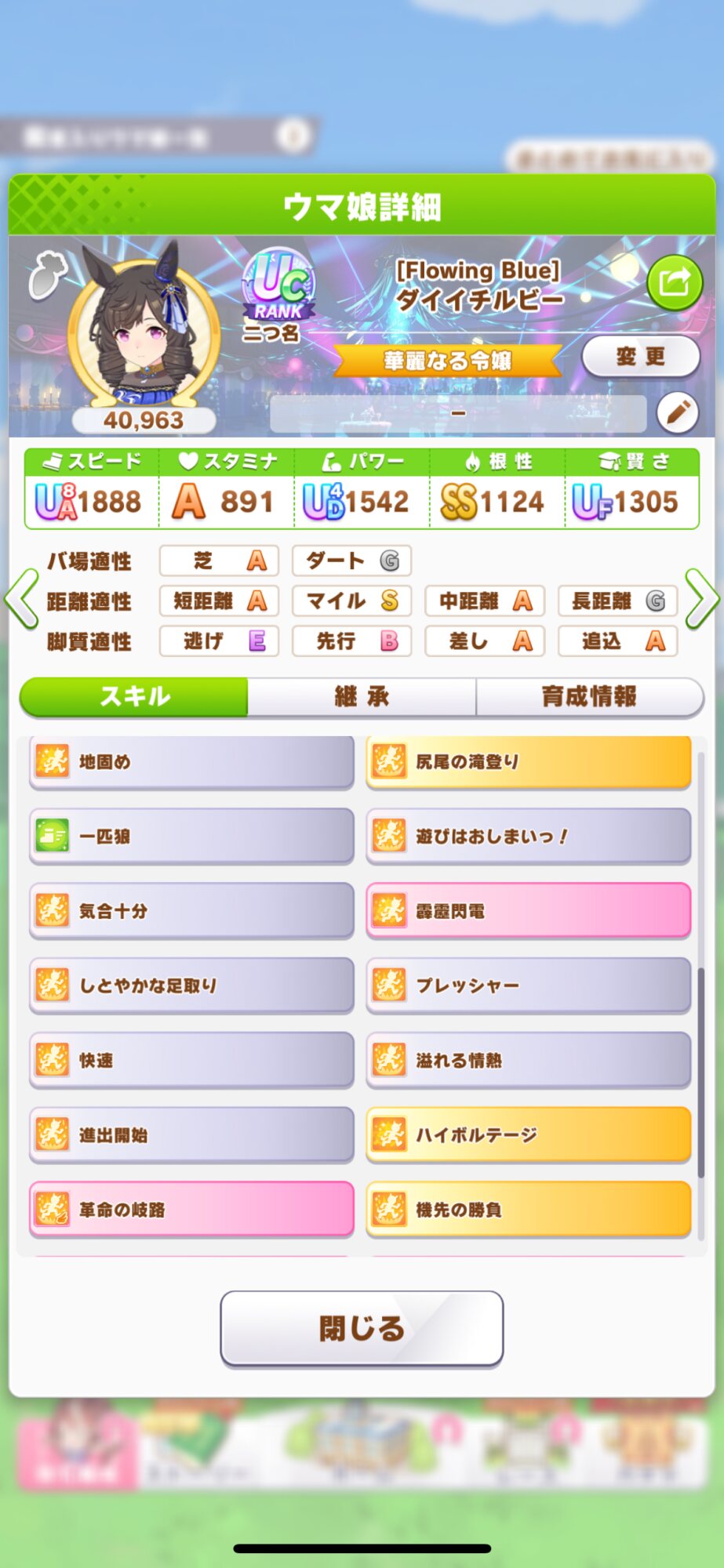
Task: Switch to the 継承 tab
Action: pyautogui.click(x=362, y=696)
